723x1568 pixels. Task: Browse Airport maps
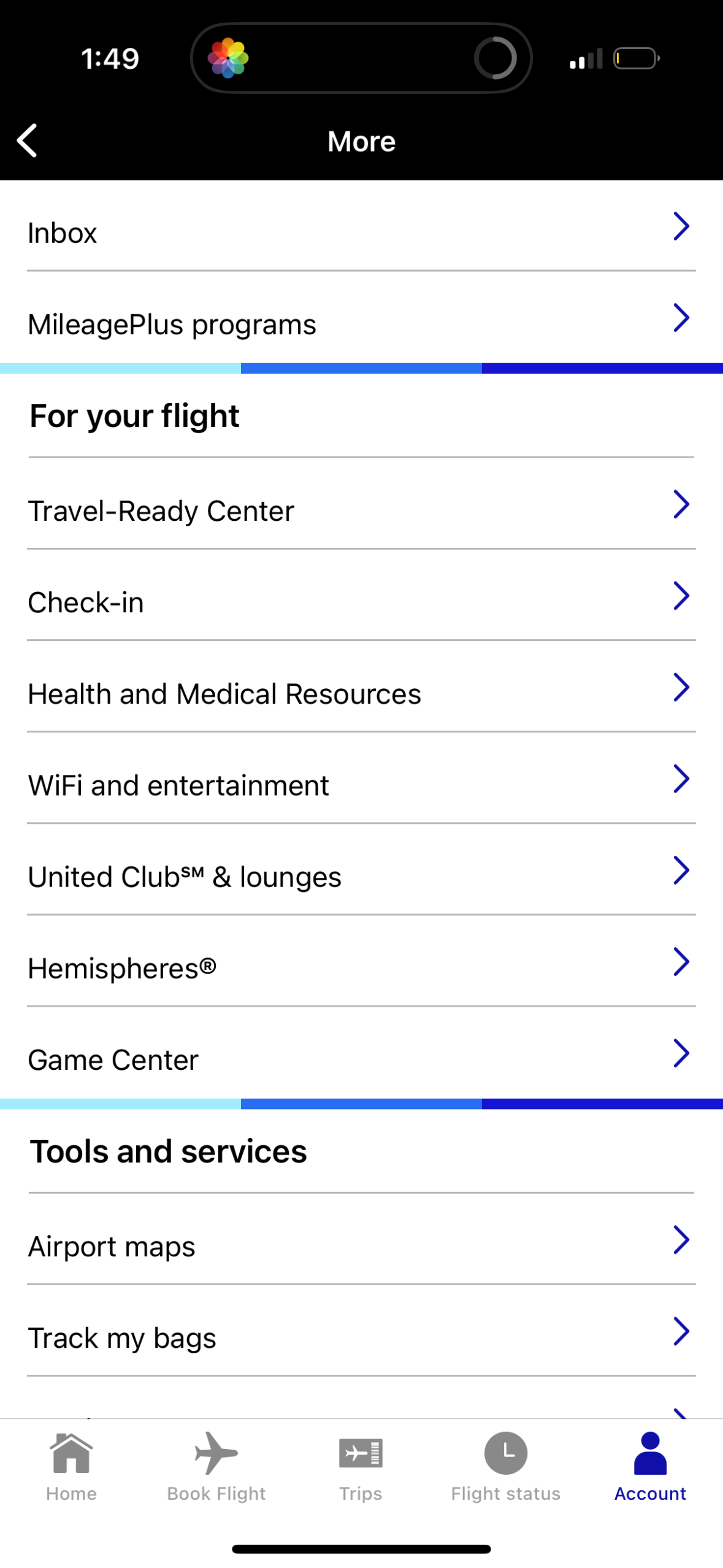pyautogui.click(x=361, y=1245)
